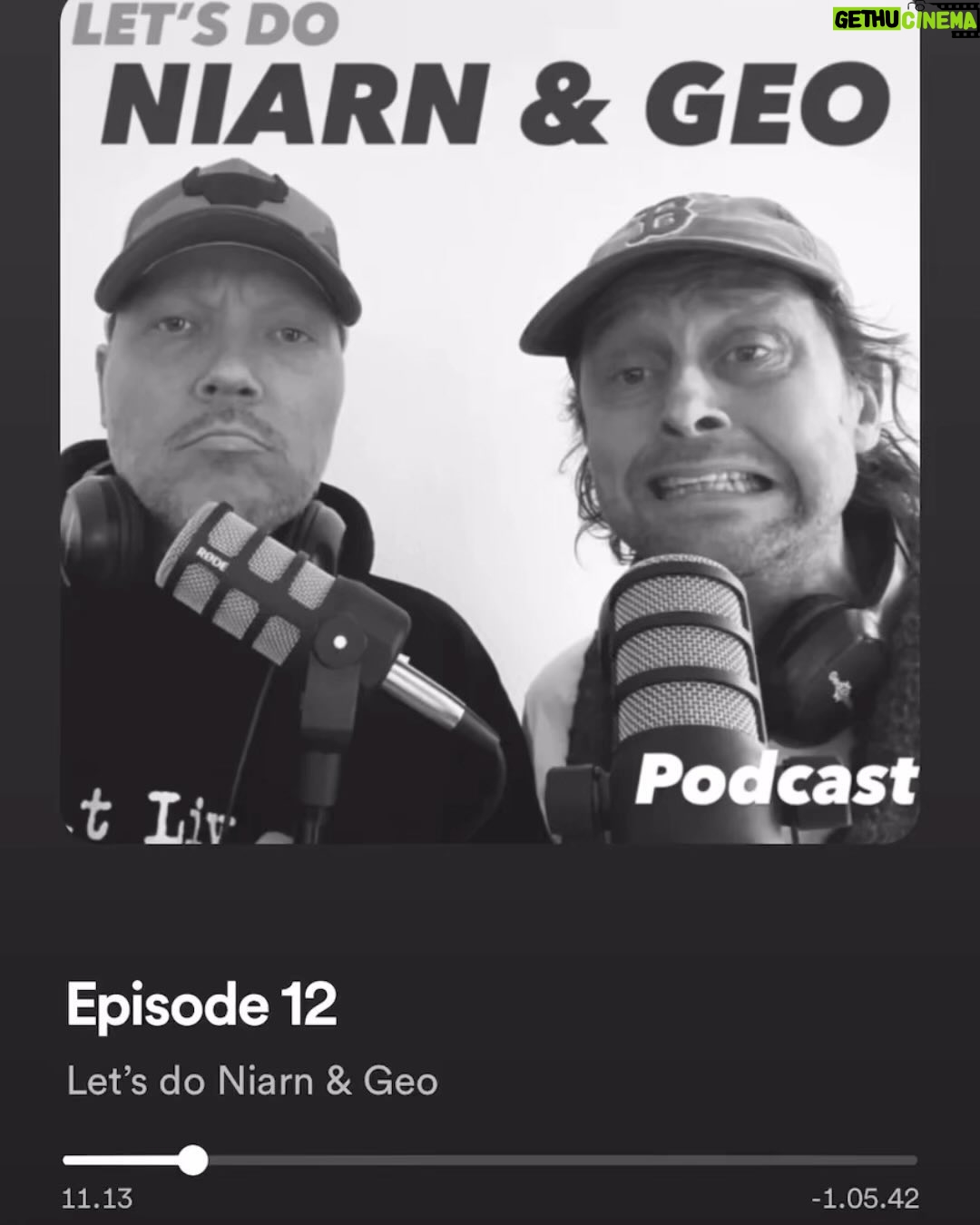Tap the playback progress slider
This screenshot has height=1225, width=980.
[x=490, y=1161]
